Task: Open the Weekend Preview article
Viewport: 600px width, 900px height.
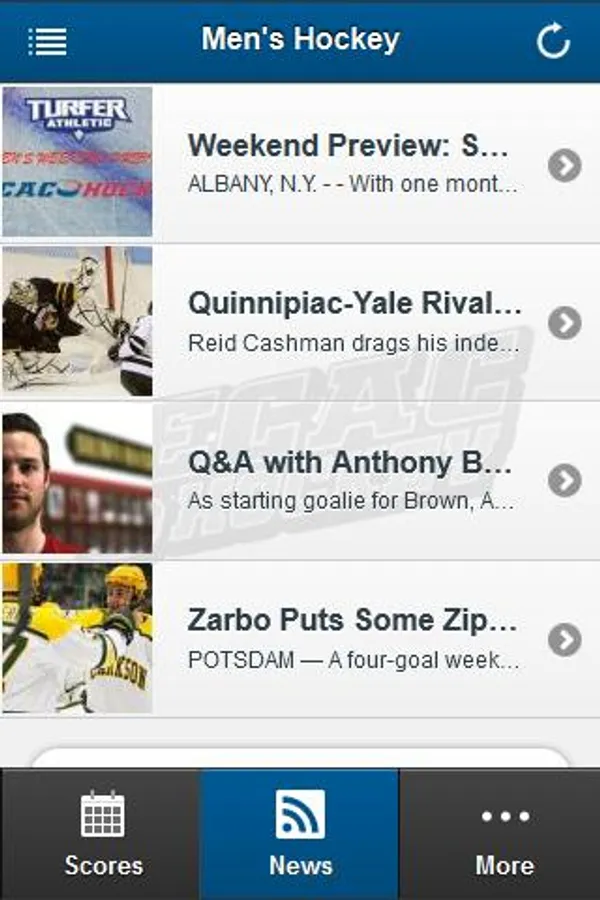Action: 352,162
